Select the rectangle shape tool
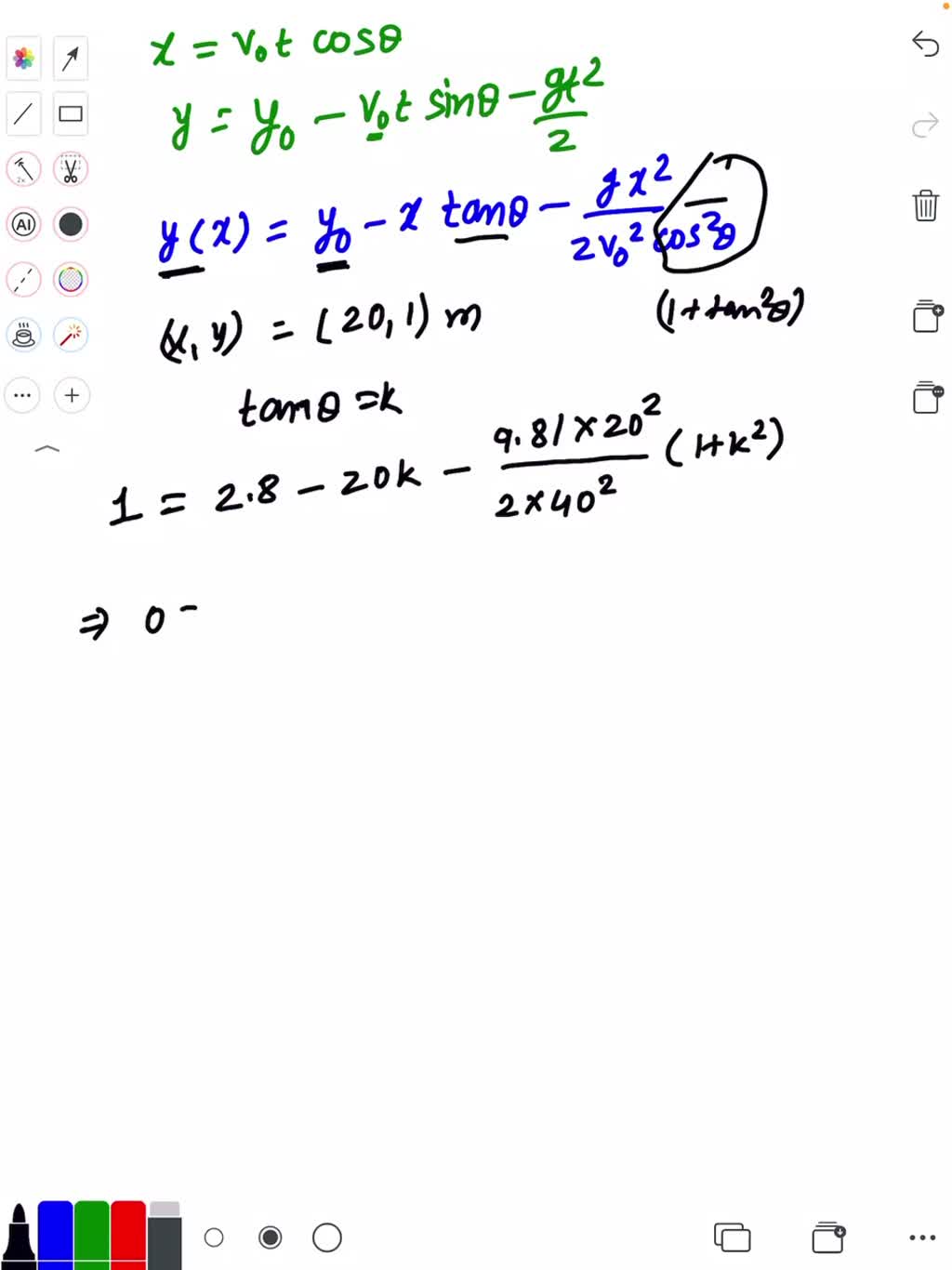The image size is (952, 1270). [71, 113]
